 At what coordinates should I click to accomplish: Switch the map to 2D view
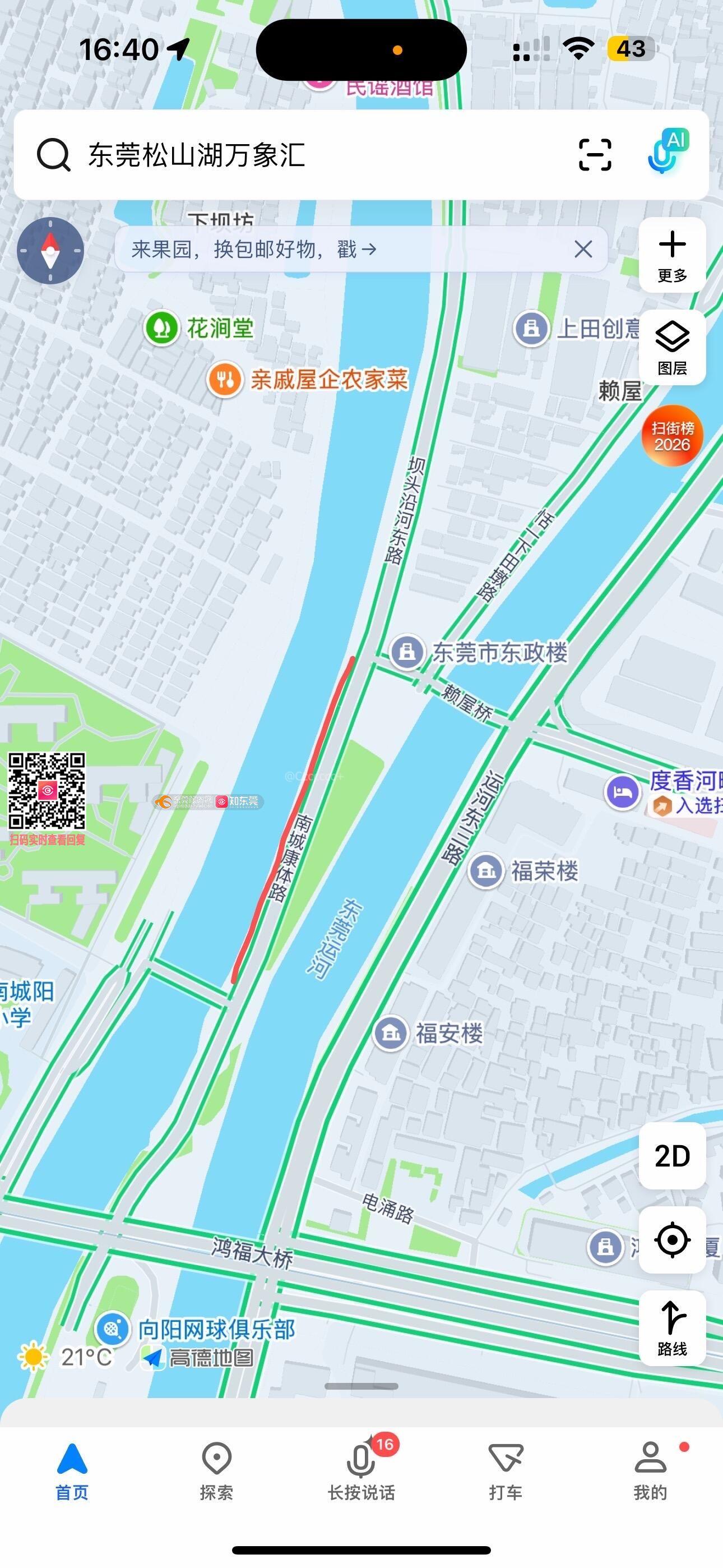672,1155
